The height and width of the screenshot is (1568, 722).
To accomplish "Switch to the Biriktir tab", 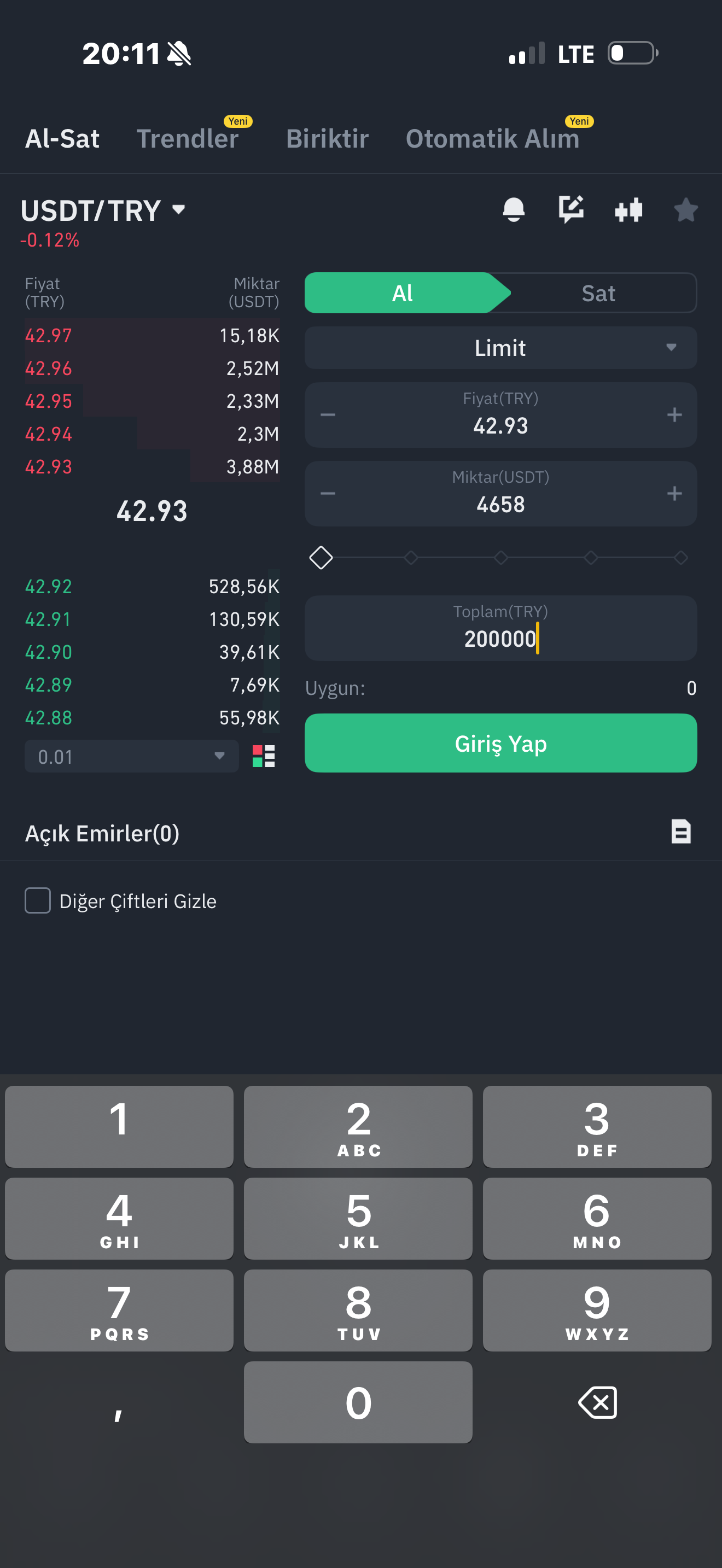I will [328, 138].
